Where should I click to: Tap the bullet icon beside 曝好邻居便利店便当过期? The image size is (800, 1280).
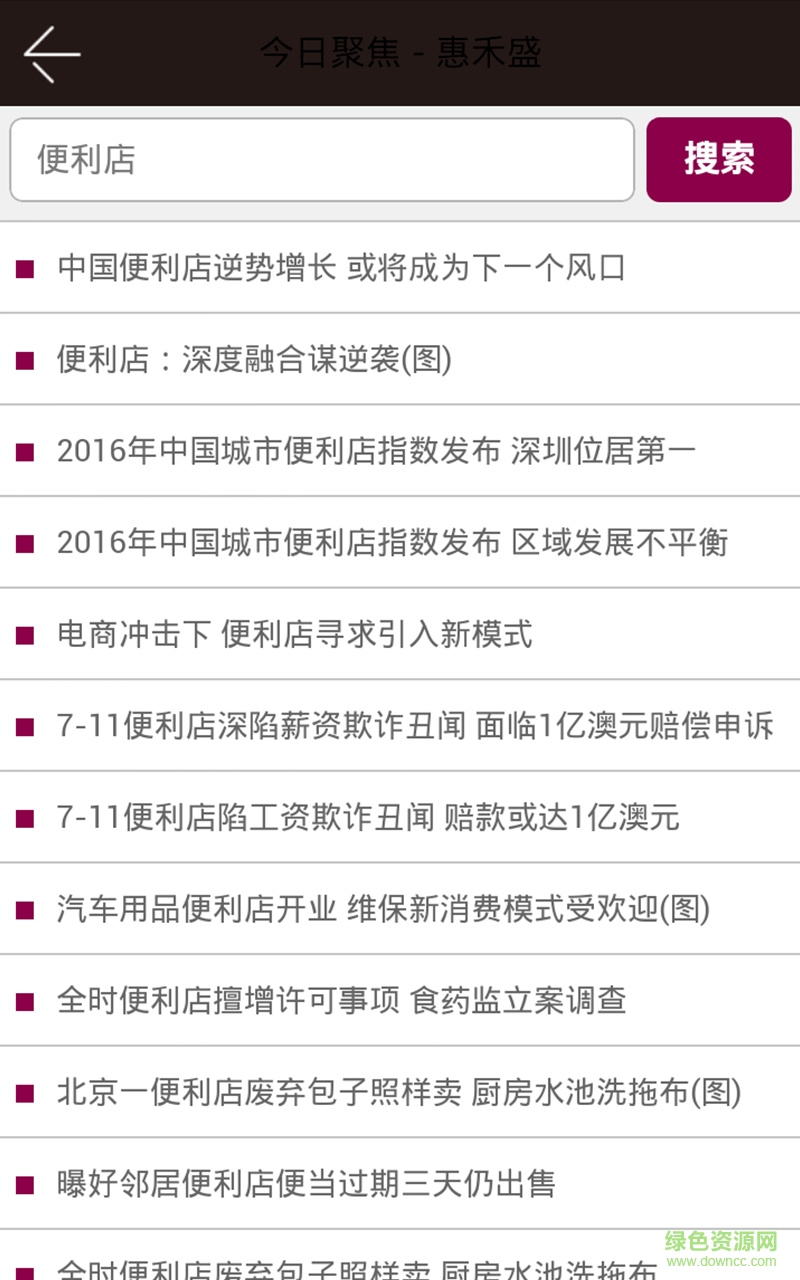click(23, 1184)
